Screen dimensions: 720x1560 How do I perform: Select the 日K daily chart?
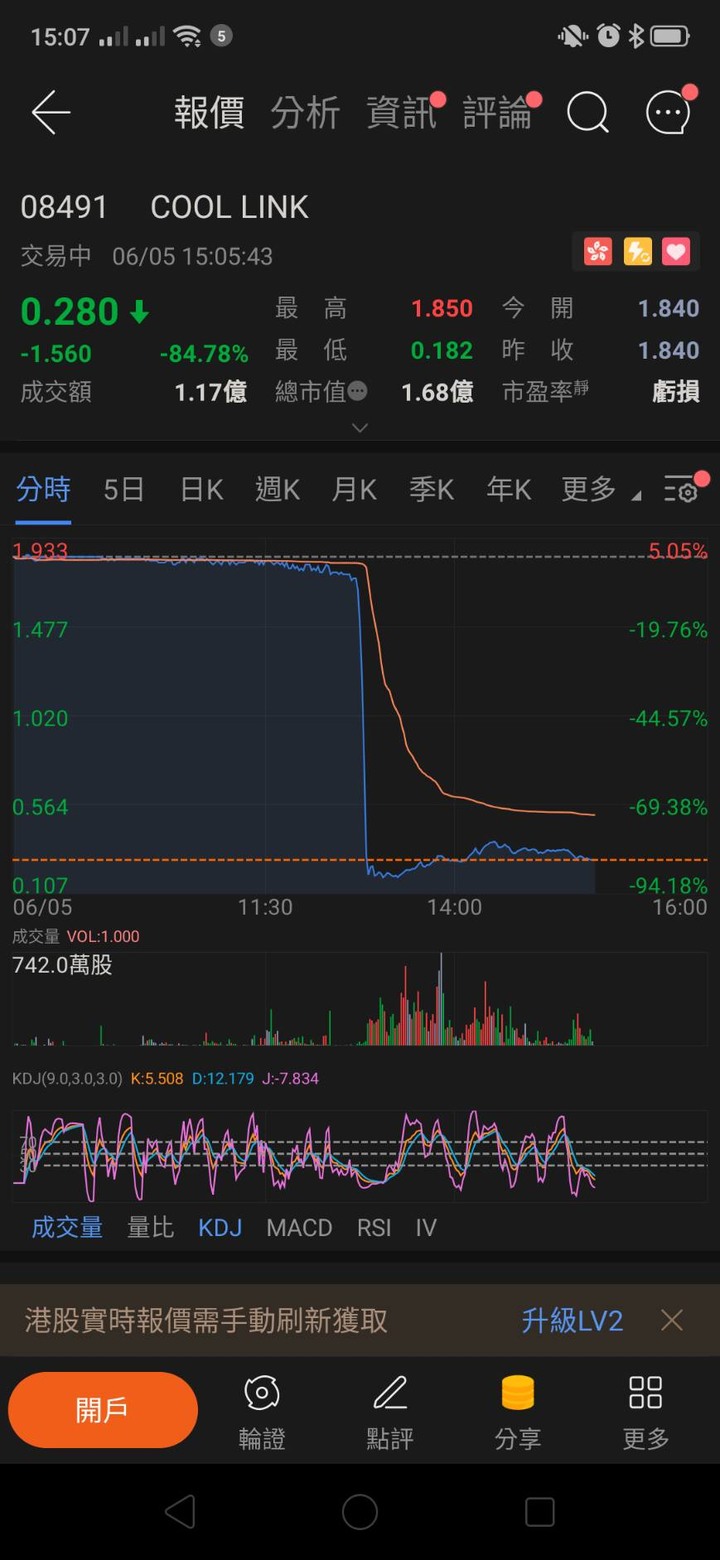tap(201, 490)
